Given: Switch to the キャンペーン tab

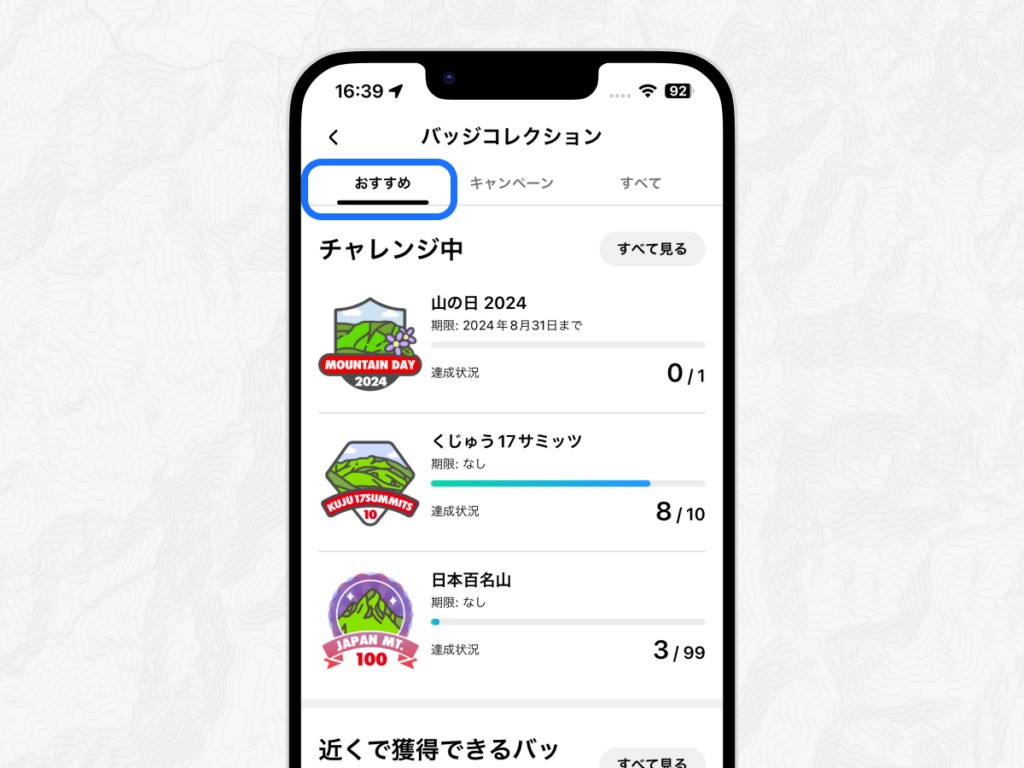Looking at the screenshot, I should (x=511, y=183).
